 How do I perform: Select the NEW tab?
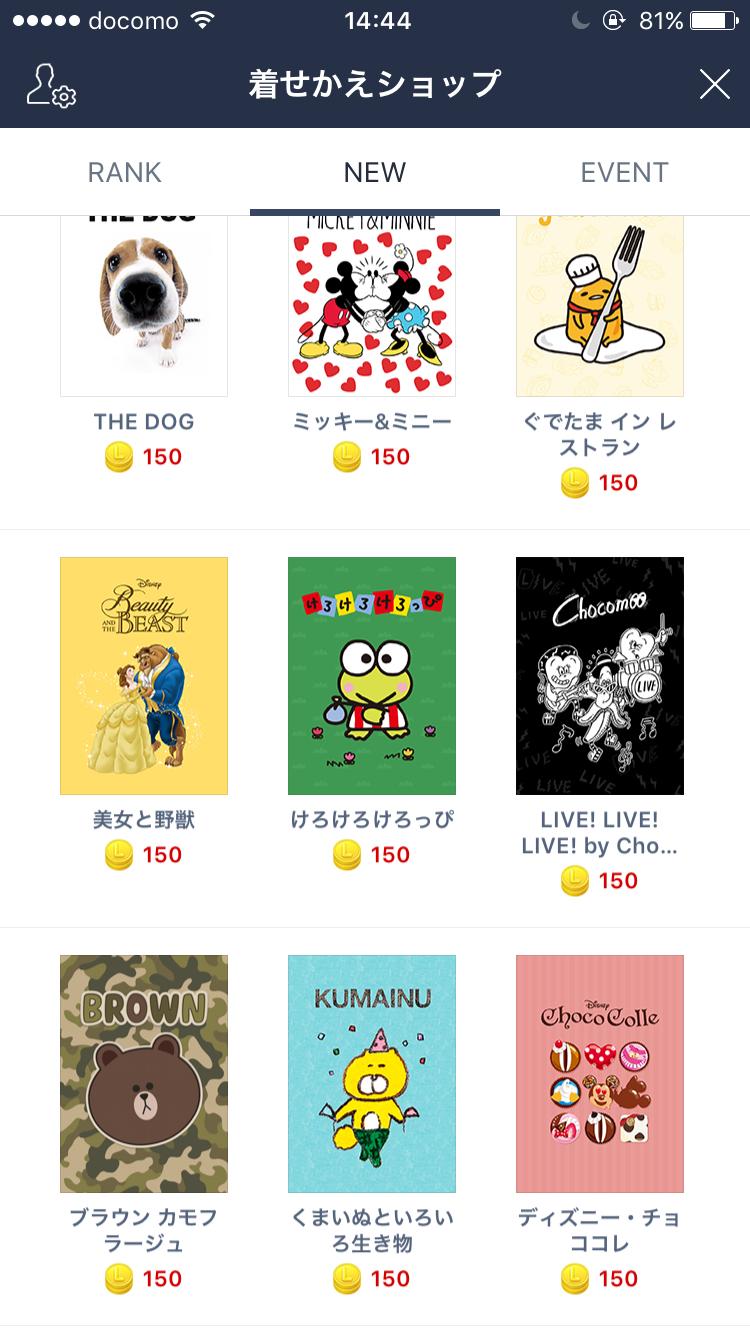point(375,172)
